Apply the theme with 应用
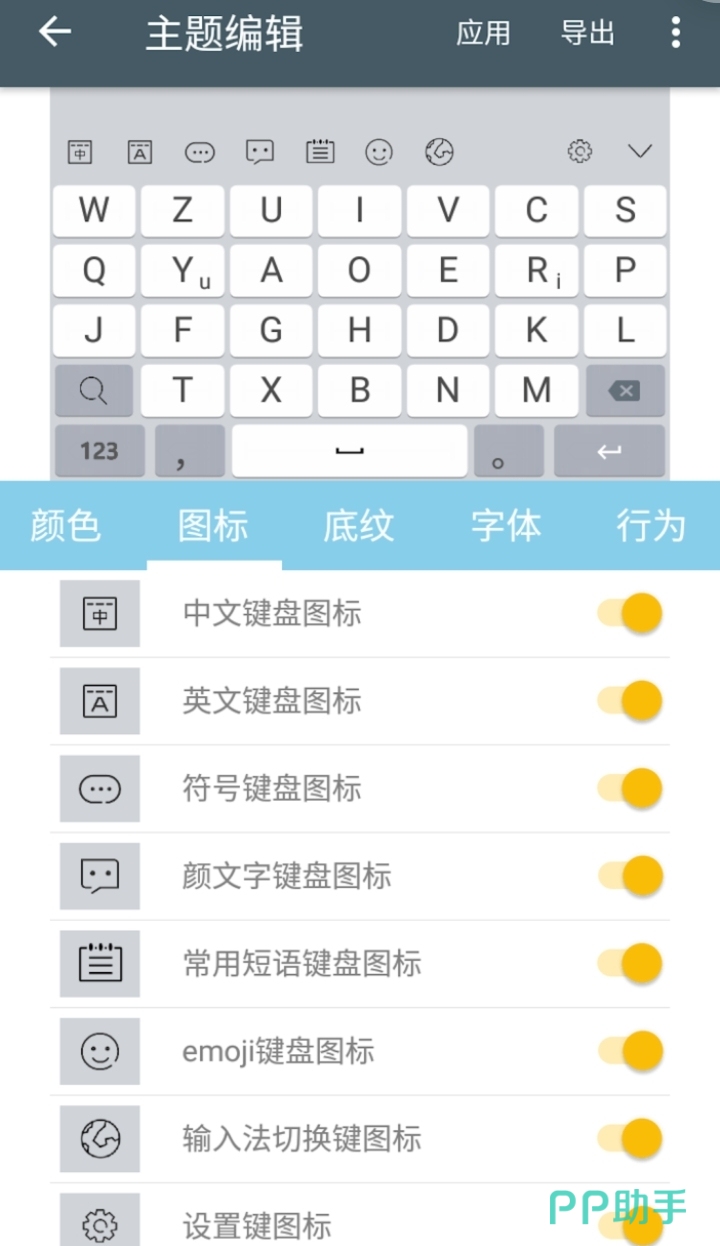Image resolution: width=720 pixels, height=1246 pixels. pyautogui.click(x=483, y=33)
